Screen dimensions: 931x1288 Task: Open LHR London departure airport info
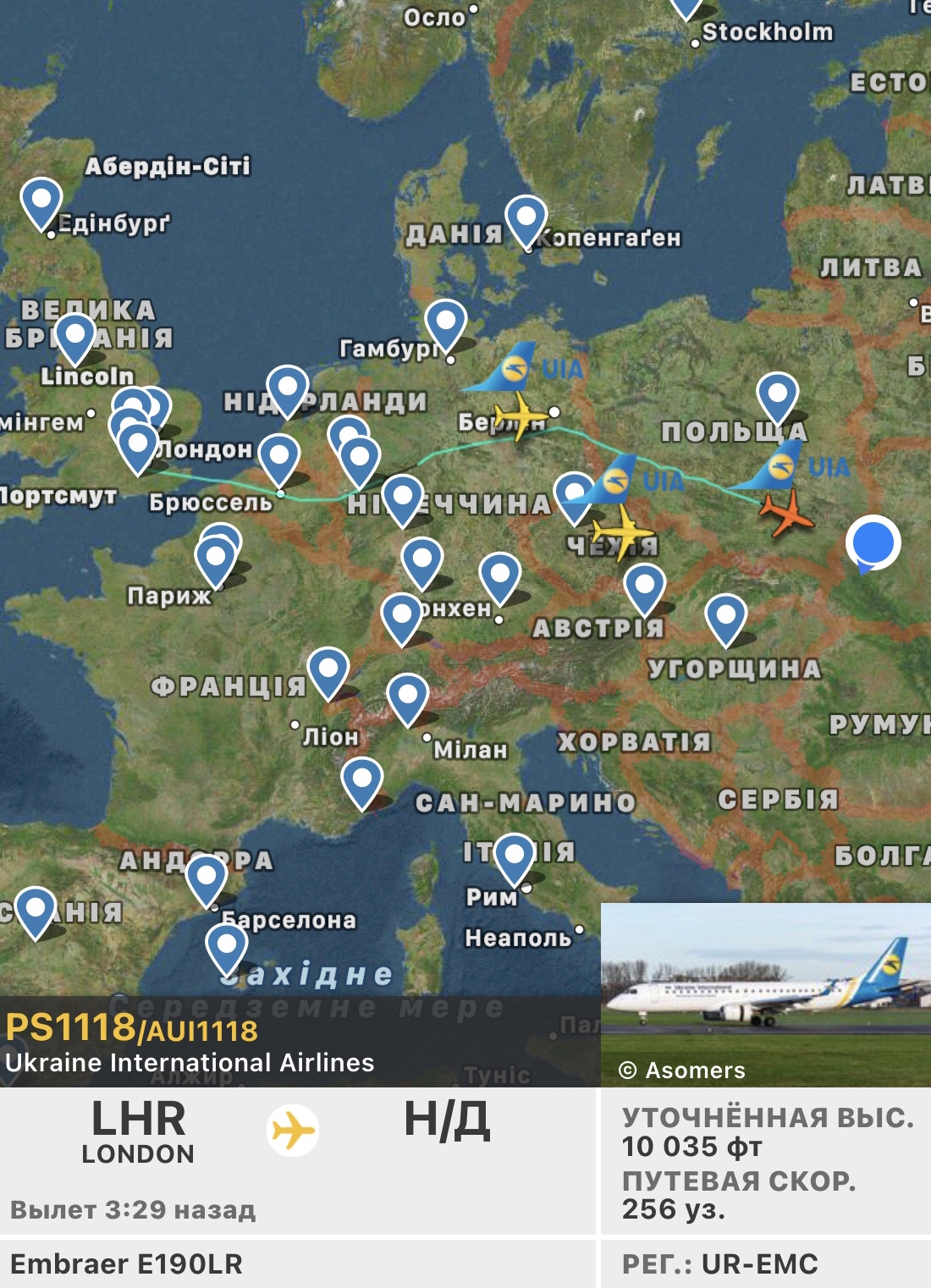(138, 1131)
